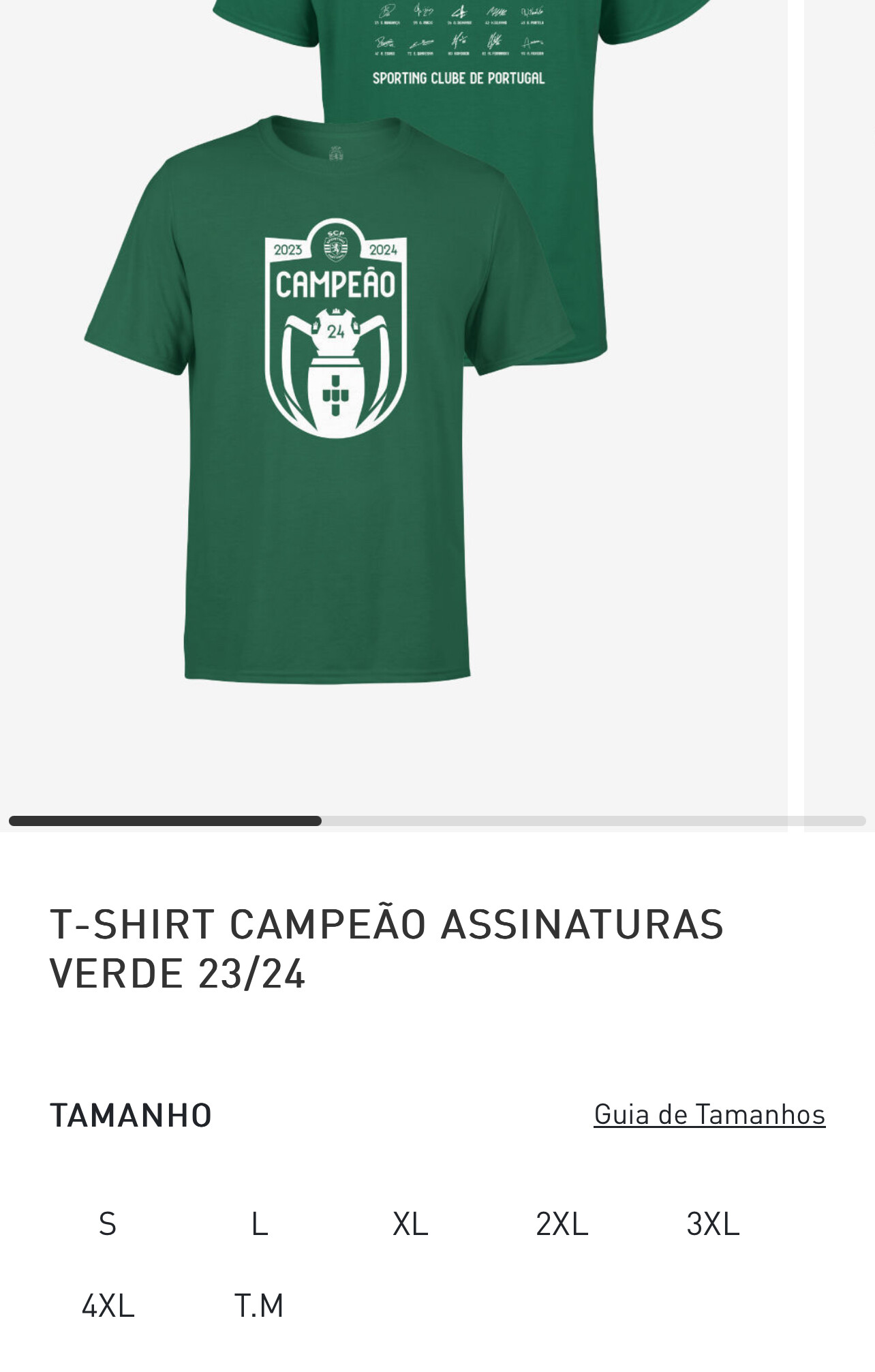Select size S
Viewport: 875px width, 1372px height.
click(108, 1224)
